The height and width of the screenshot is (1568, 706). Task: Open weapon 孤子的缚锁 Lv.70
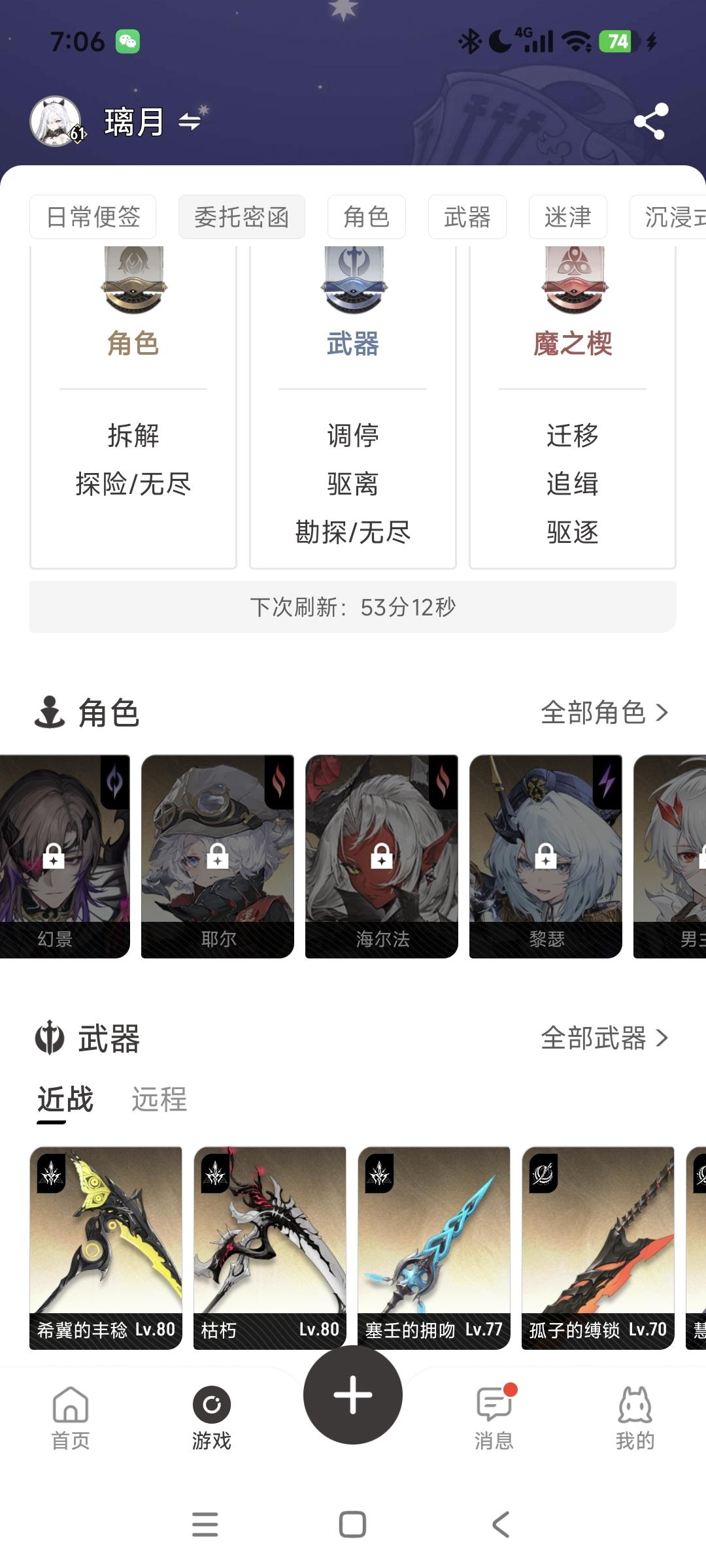(x=598, y=1248)
